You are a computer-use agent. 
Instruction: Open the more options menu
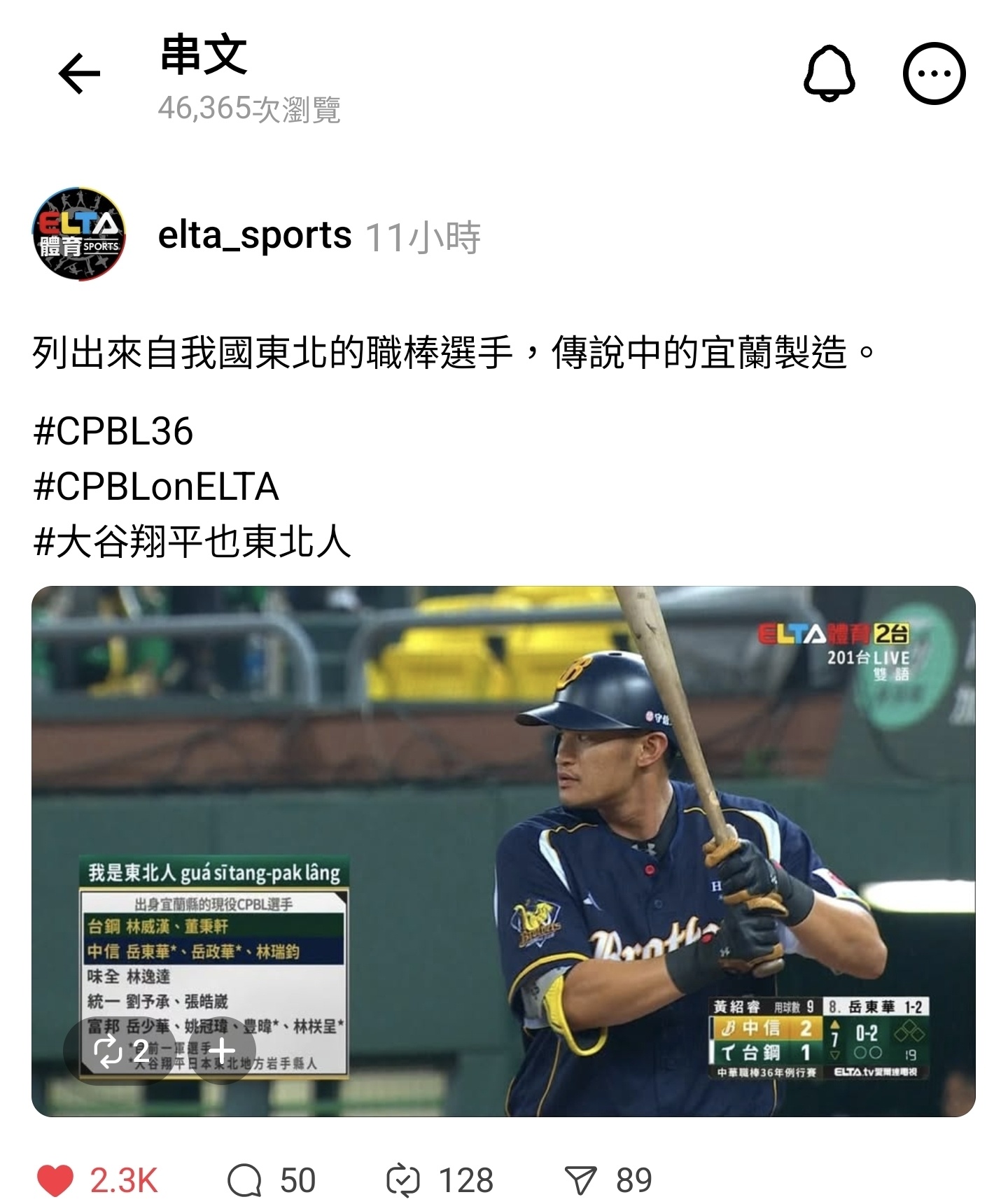[934, 73]
